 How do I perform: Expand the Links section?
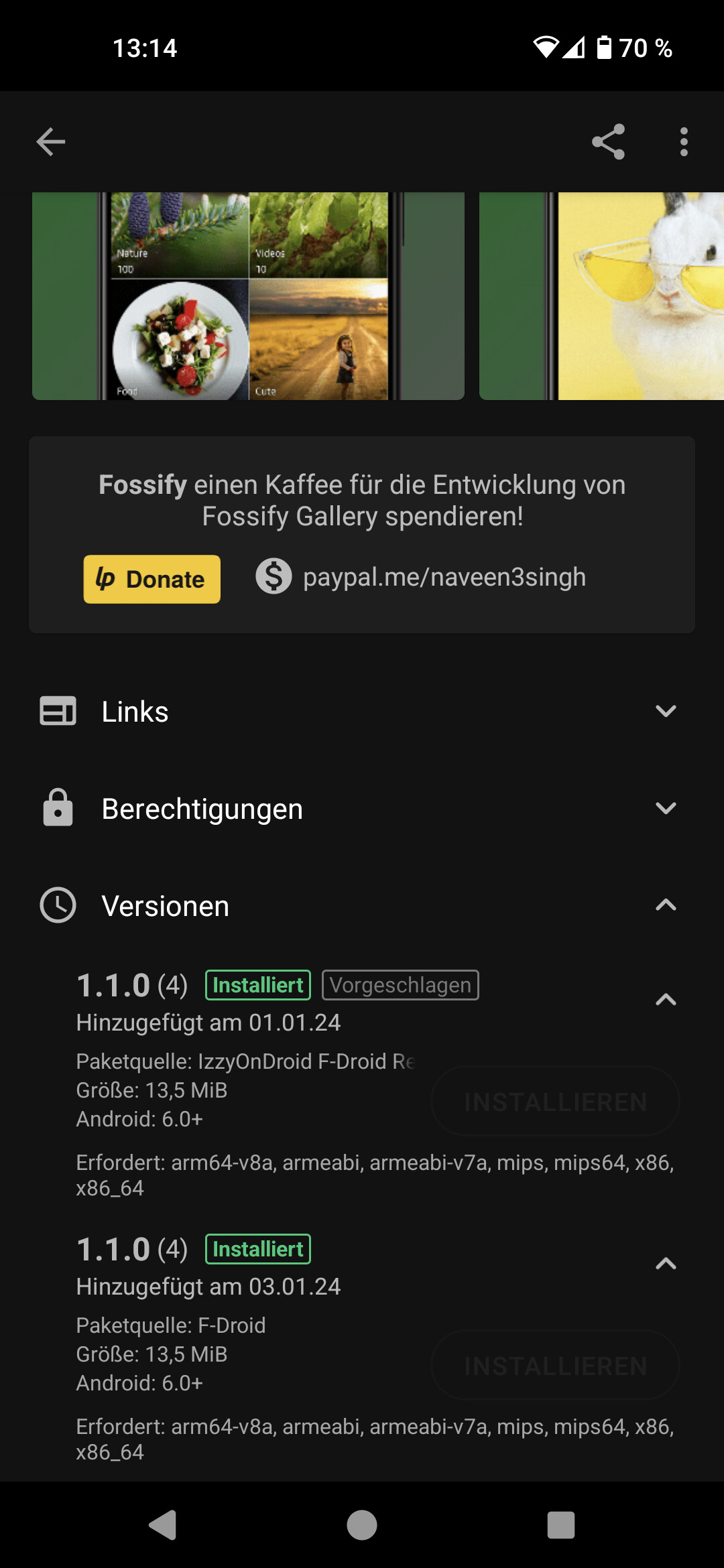tap(362, 712)
